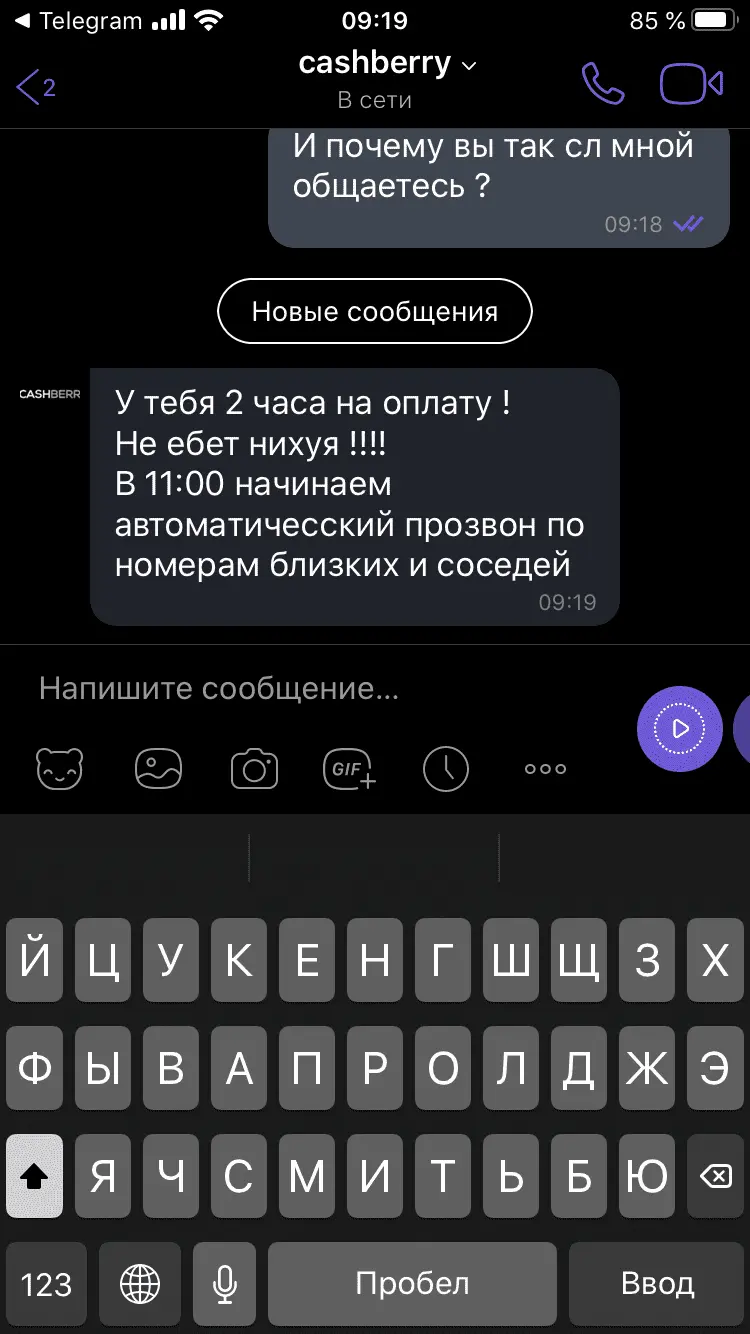Start dictation with the microphone key
Image resolution: width=750 pixels, height=1334 pixels.
pos(226,1284)
